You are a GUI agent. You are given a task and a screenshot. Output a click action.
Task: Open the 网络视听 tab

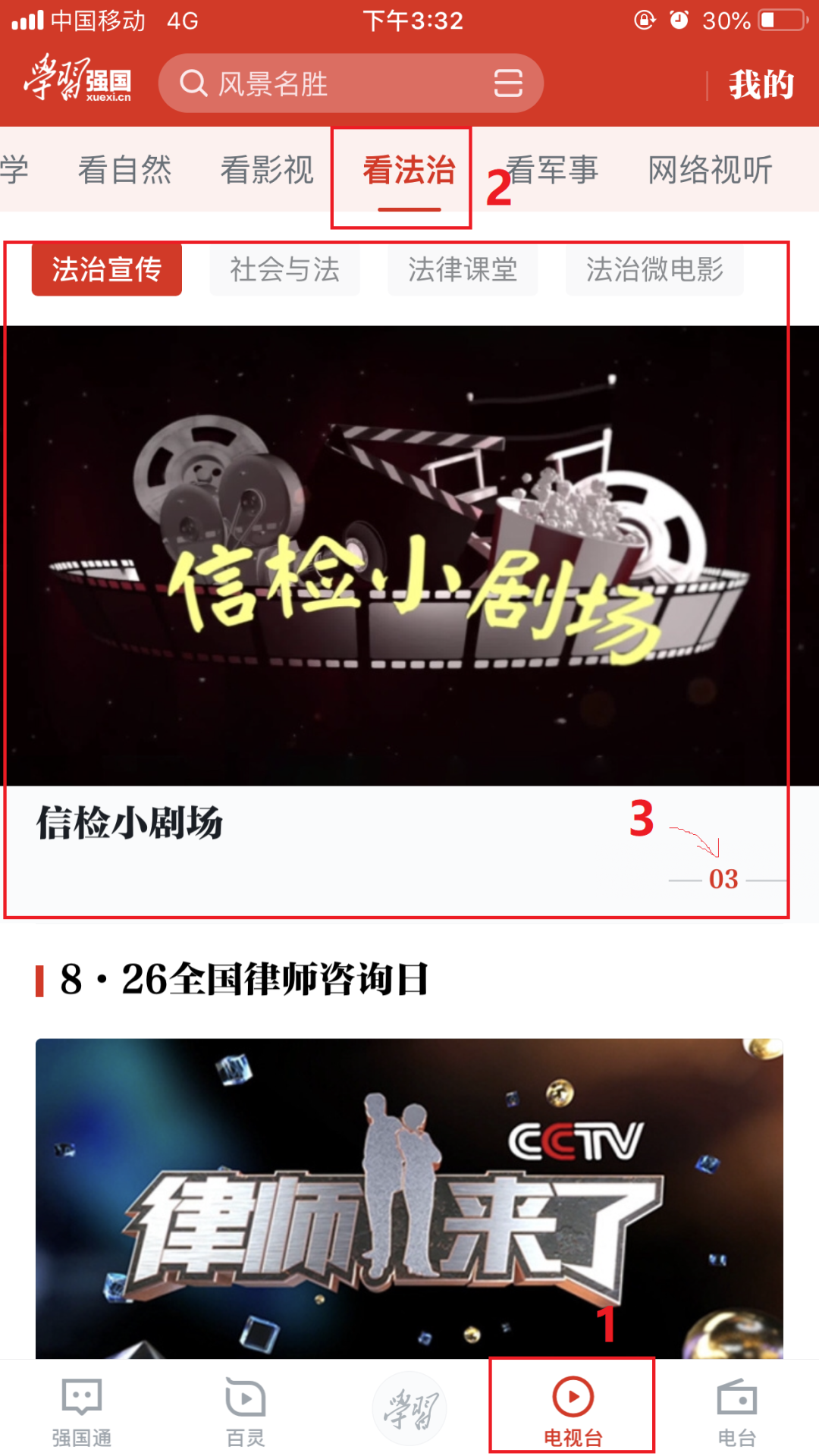[710, 170]
